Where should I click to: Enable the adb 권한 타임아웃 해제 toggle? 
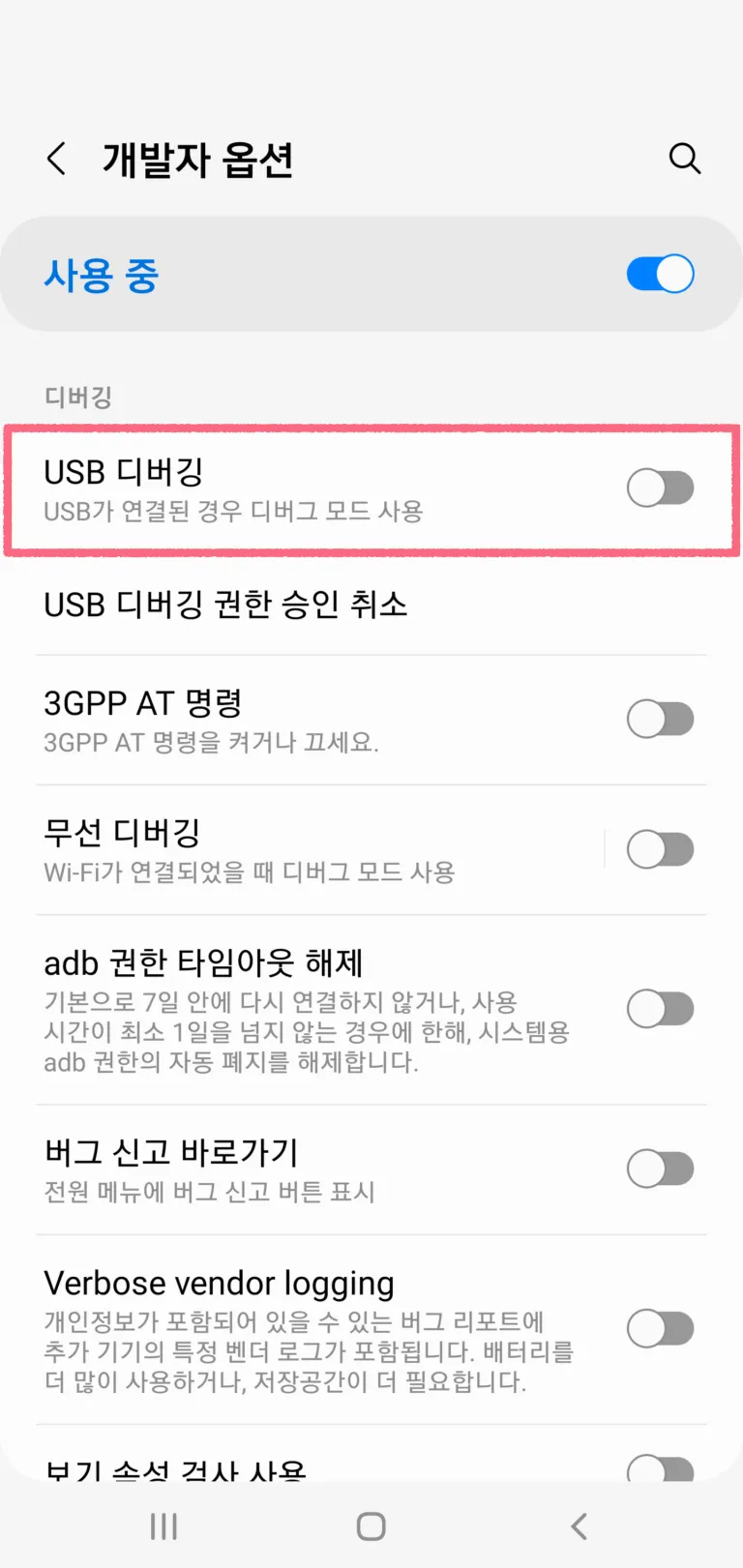tap(661, 1009)
